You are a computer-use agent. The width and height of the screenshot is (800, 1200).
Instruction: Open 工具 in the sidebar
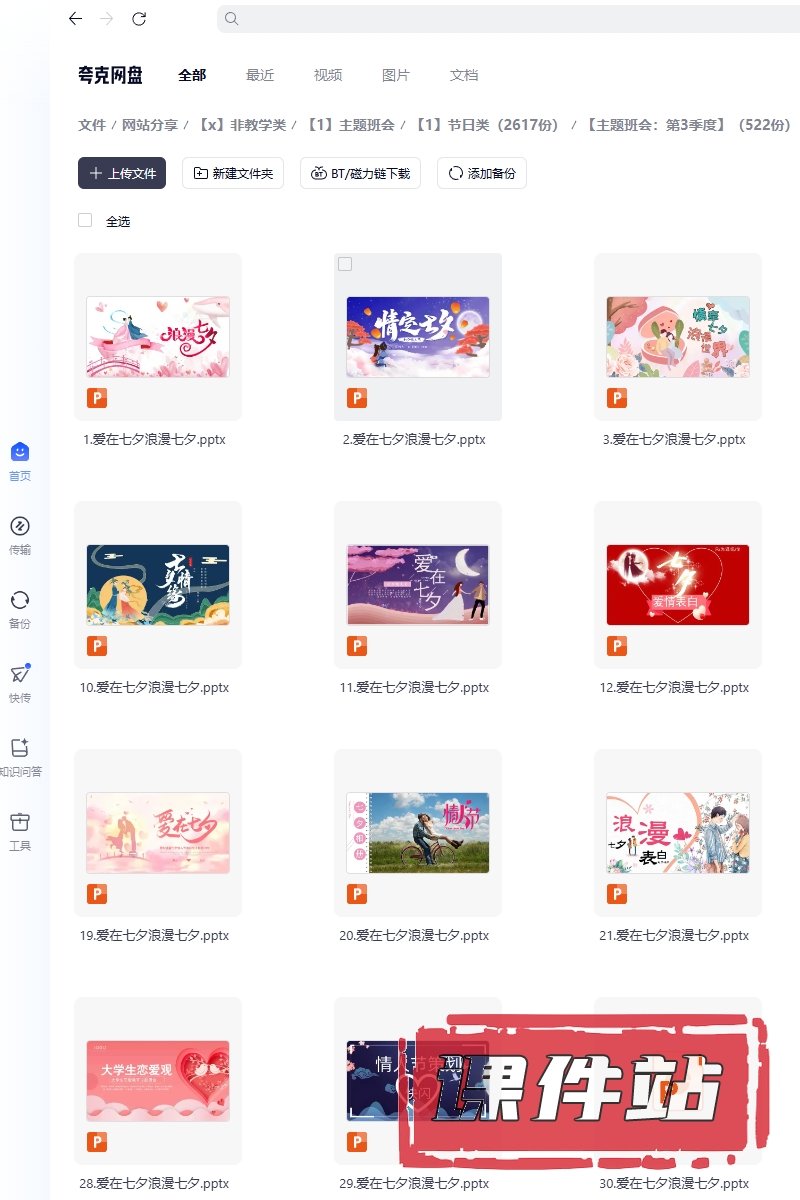tap(20, 831)
